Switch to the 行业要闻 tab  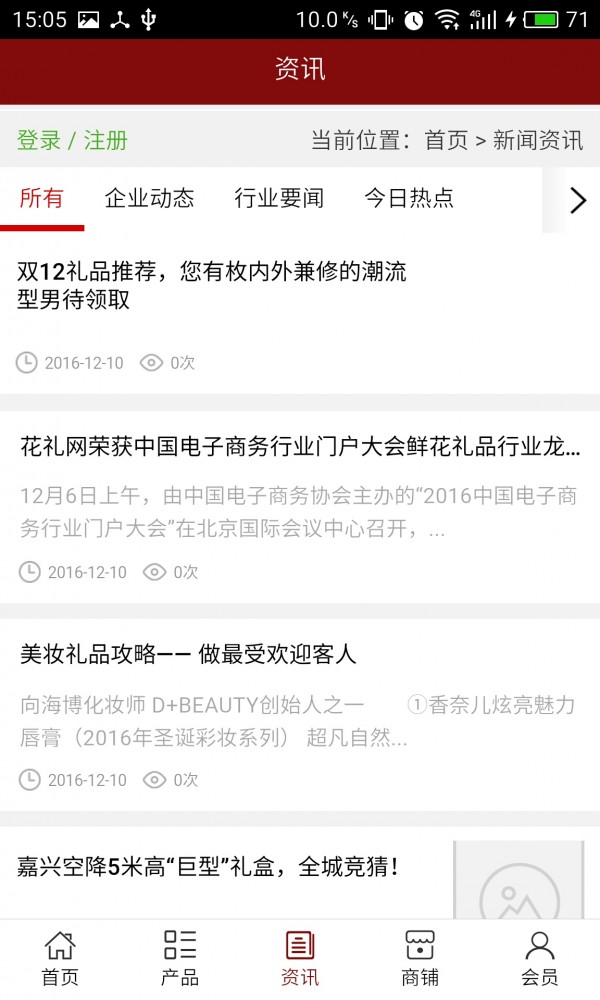279,198
